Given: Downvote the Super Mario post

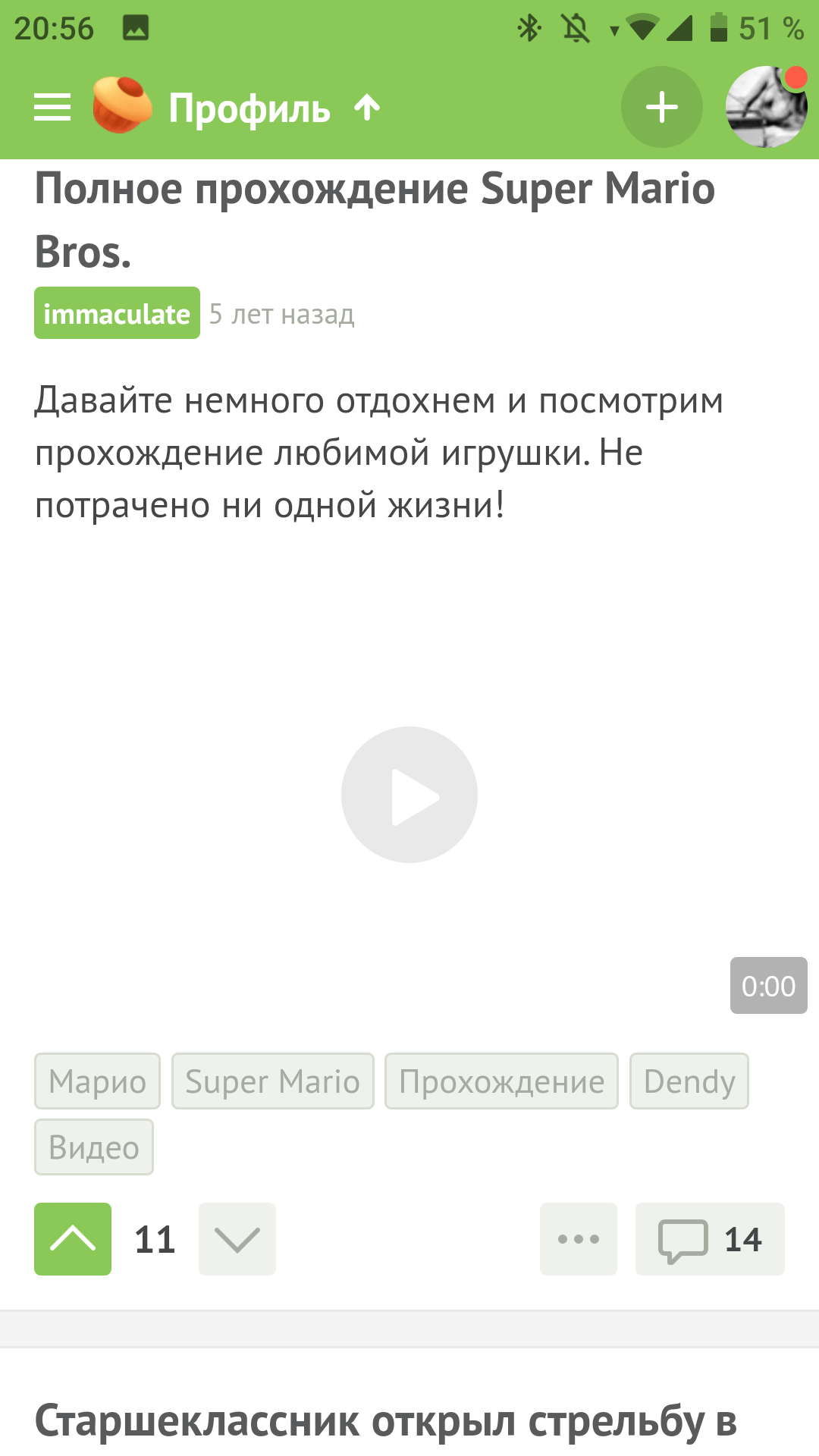Looking at the screenshot, I should pyautogui.click(x=237, y=1239).
